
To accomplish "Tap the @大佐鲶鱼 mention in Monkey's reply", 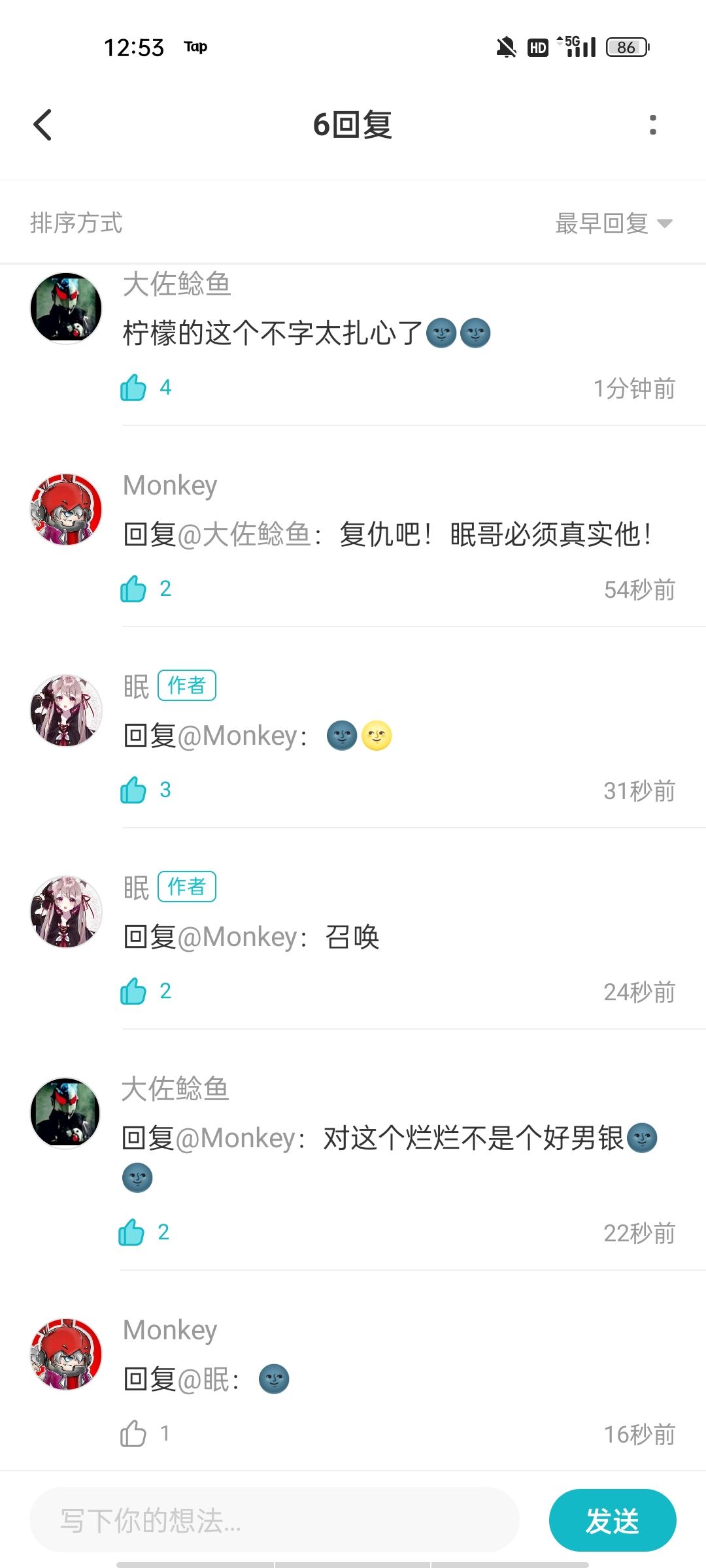I will point(244,534).
